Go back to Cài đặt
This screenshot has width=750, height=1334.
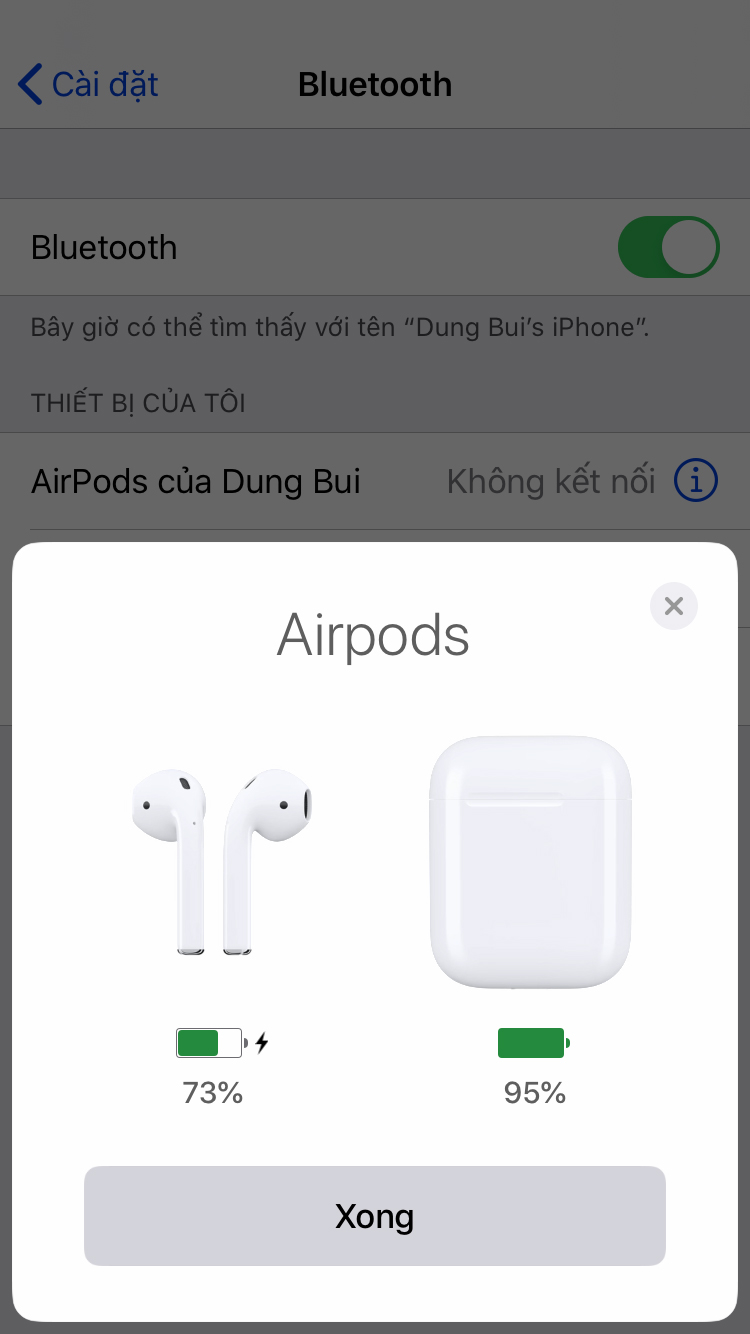coord(88,85)
